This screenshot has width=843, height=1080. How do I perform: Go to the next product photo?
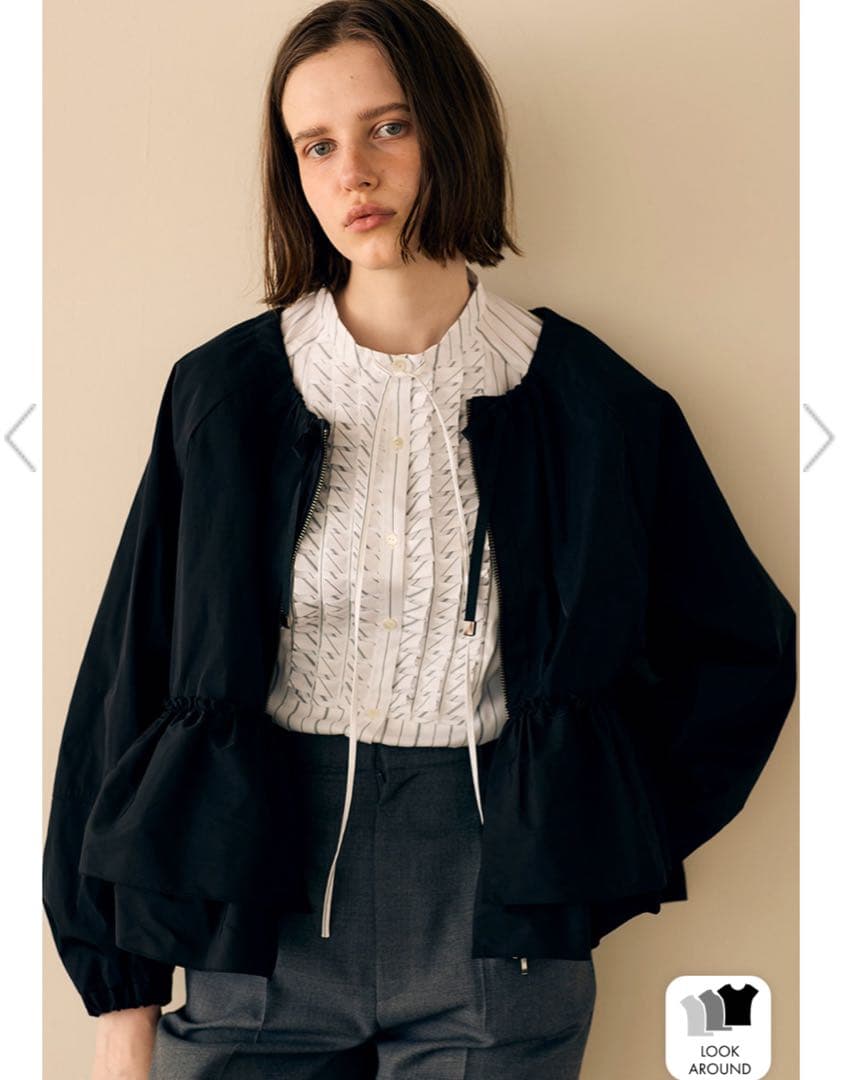817,438
